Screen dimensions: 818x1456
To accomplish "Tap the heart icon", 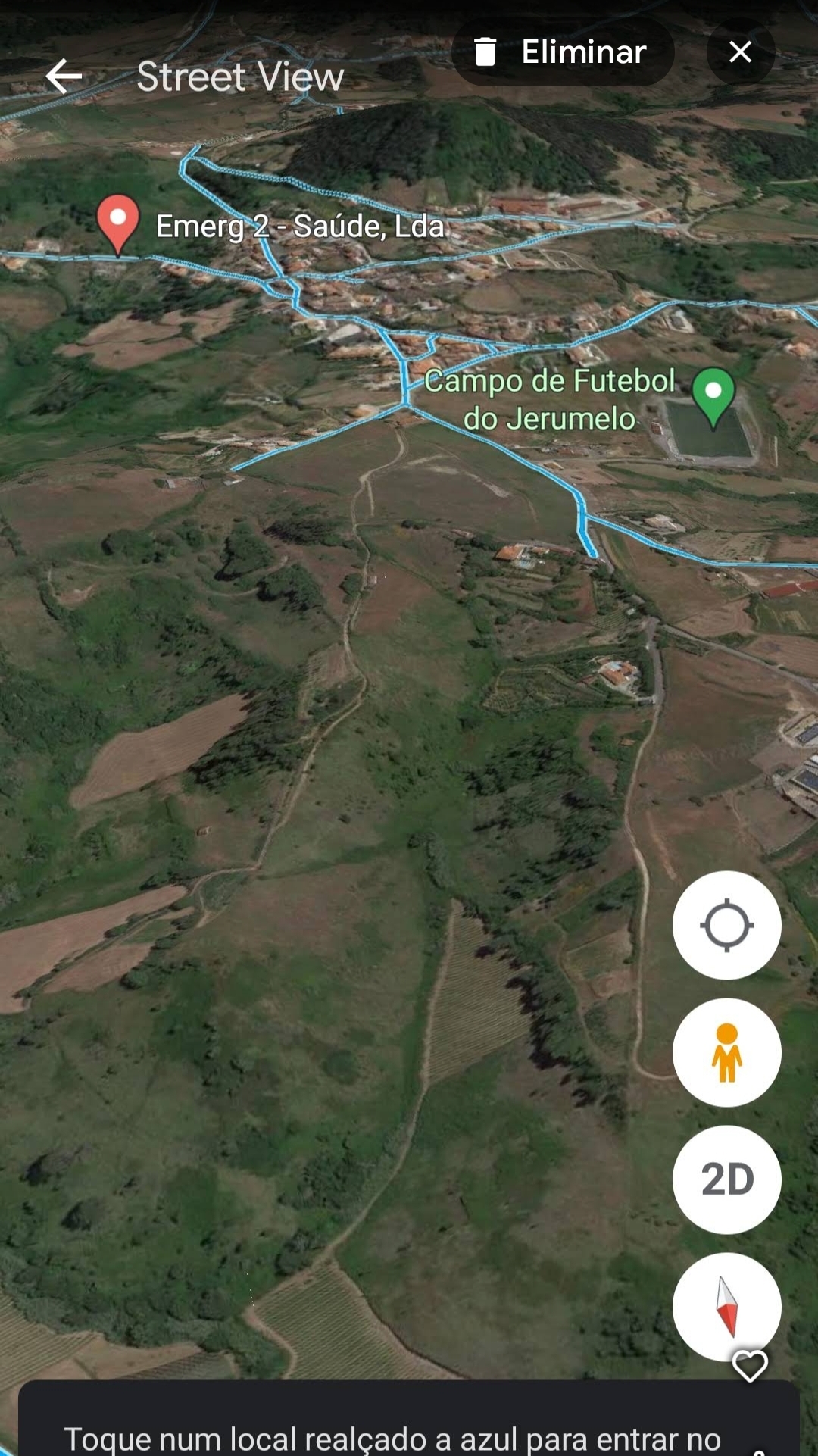I will pos(750,1366).
